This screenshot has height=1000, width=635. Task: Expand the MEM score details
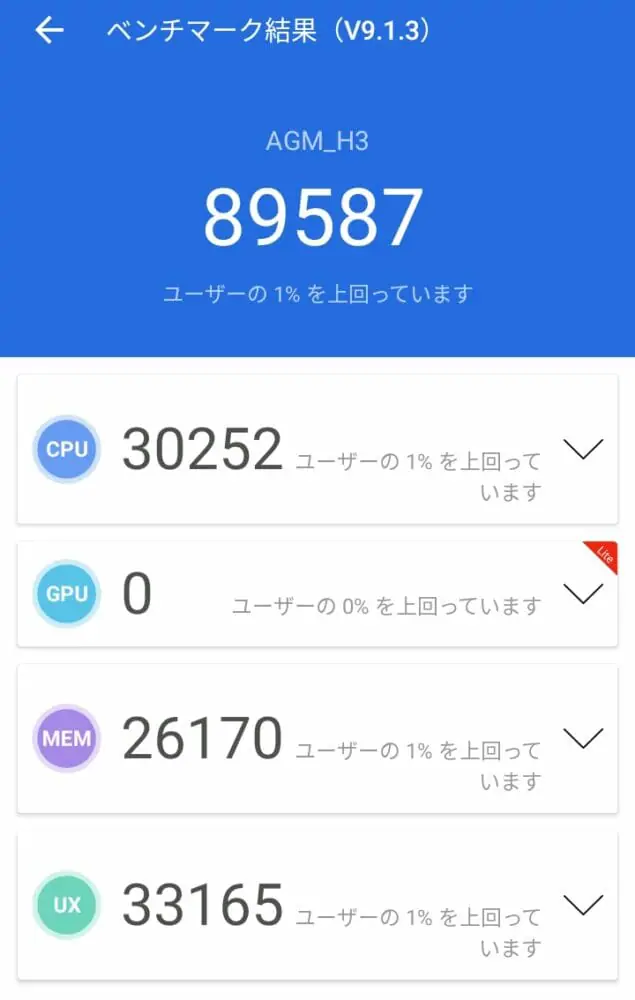[x=584, y=739]
